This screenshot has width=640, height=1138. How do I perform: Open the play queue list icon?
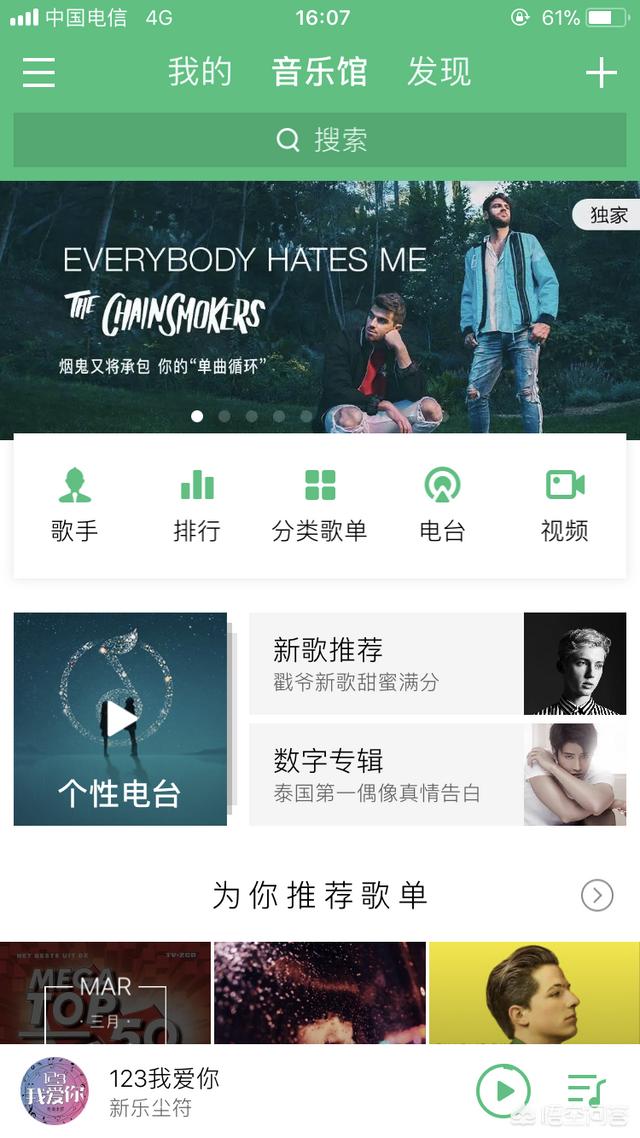(586, 1091)
